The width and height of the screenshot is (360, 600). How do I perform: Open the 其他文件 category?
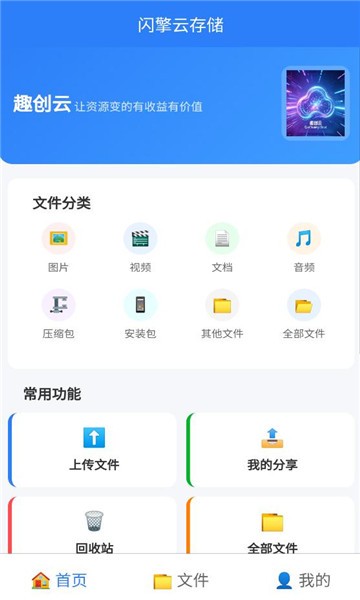coord(222,314)
